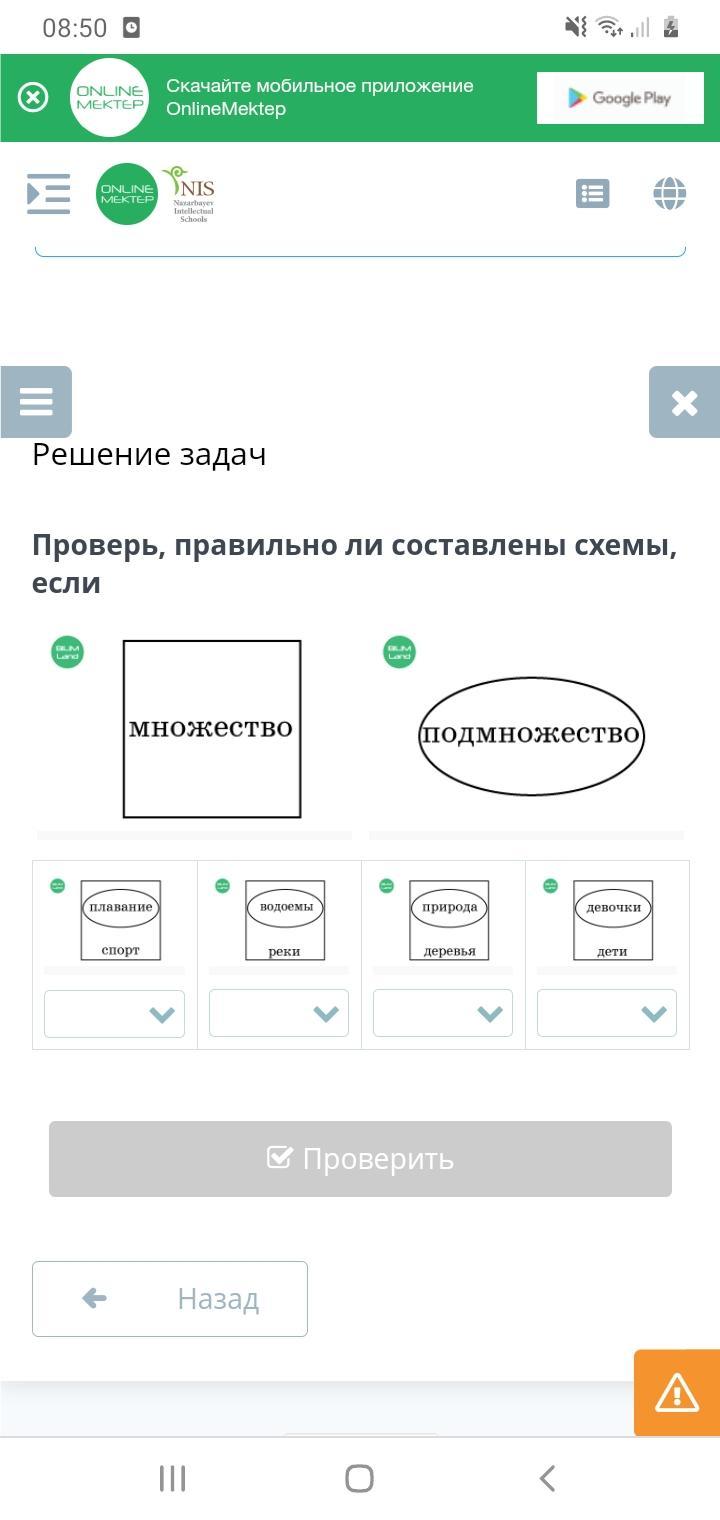720x1520 pixels.
Task: Expand the dropdown under природа–деревья diagram
Action: click(443, 1013)
